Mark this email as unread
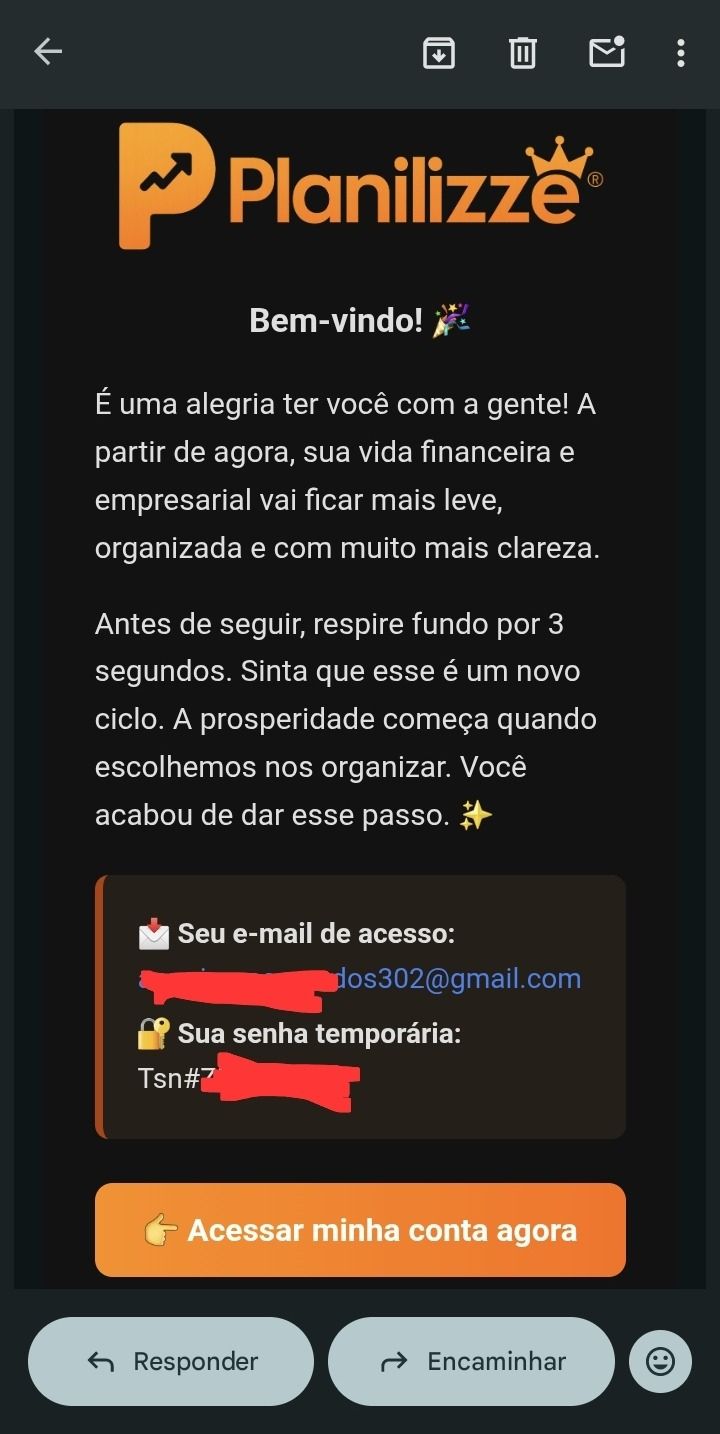 (x=607, y=52)
